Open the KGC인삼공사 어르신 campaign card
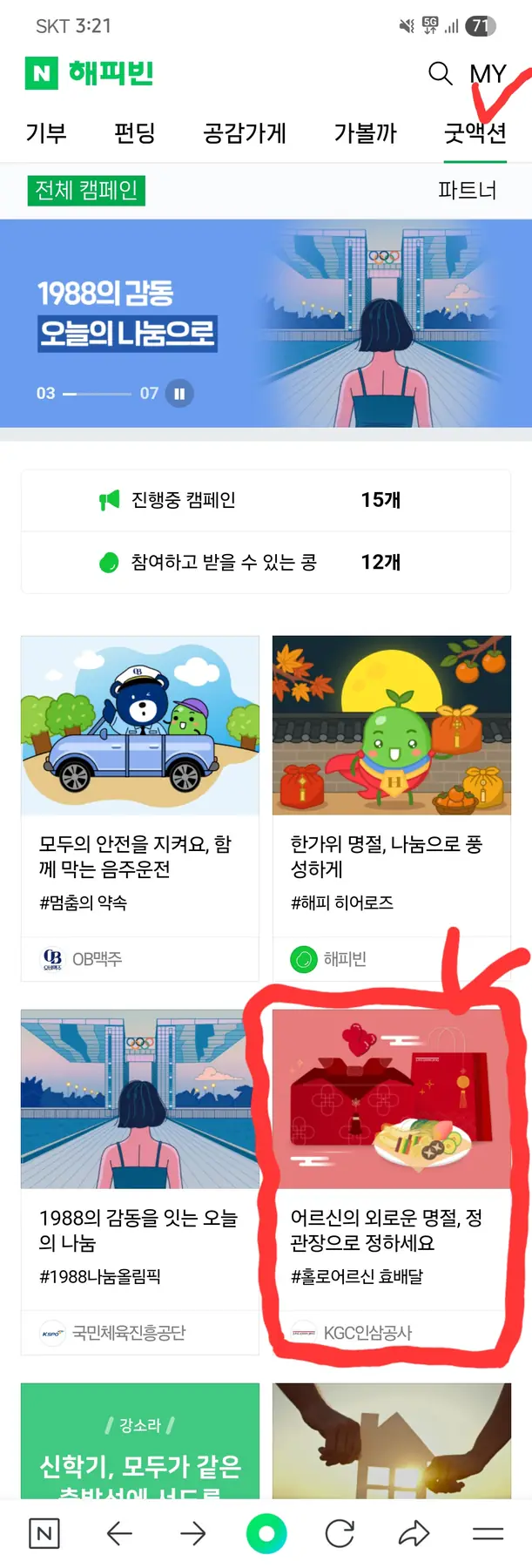This screenshot has width=532, height=1568. [391, 1181]
